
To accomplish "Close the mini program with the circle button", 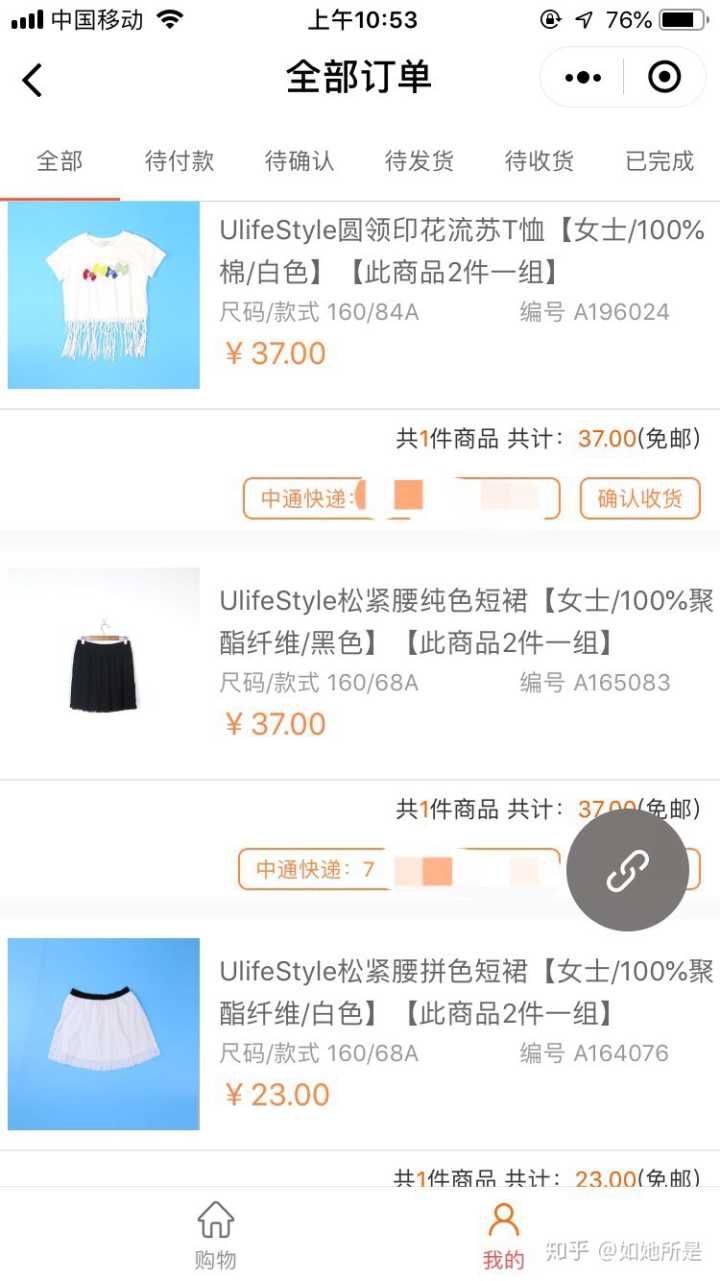I will 664,77.
